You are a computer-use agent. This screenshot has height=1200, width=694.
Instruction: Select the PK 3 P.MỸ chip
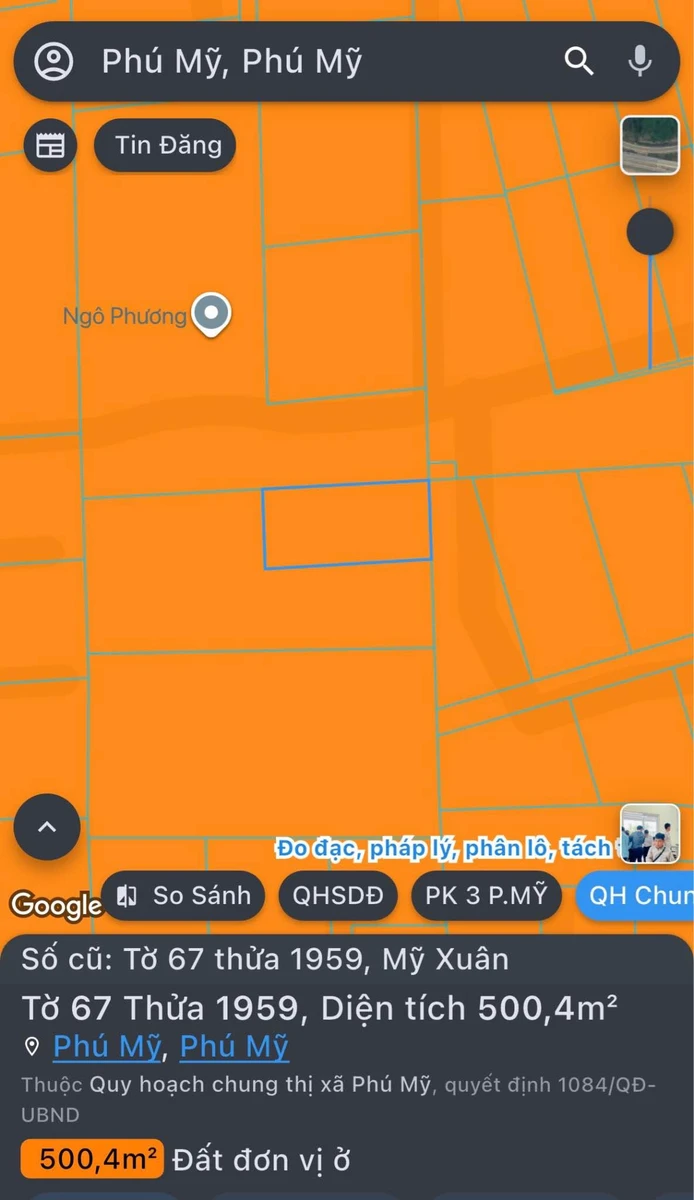pos(487,895)
